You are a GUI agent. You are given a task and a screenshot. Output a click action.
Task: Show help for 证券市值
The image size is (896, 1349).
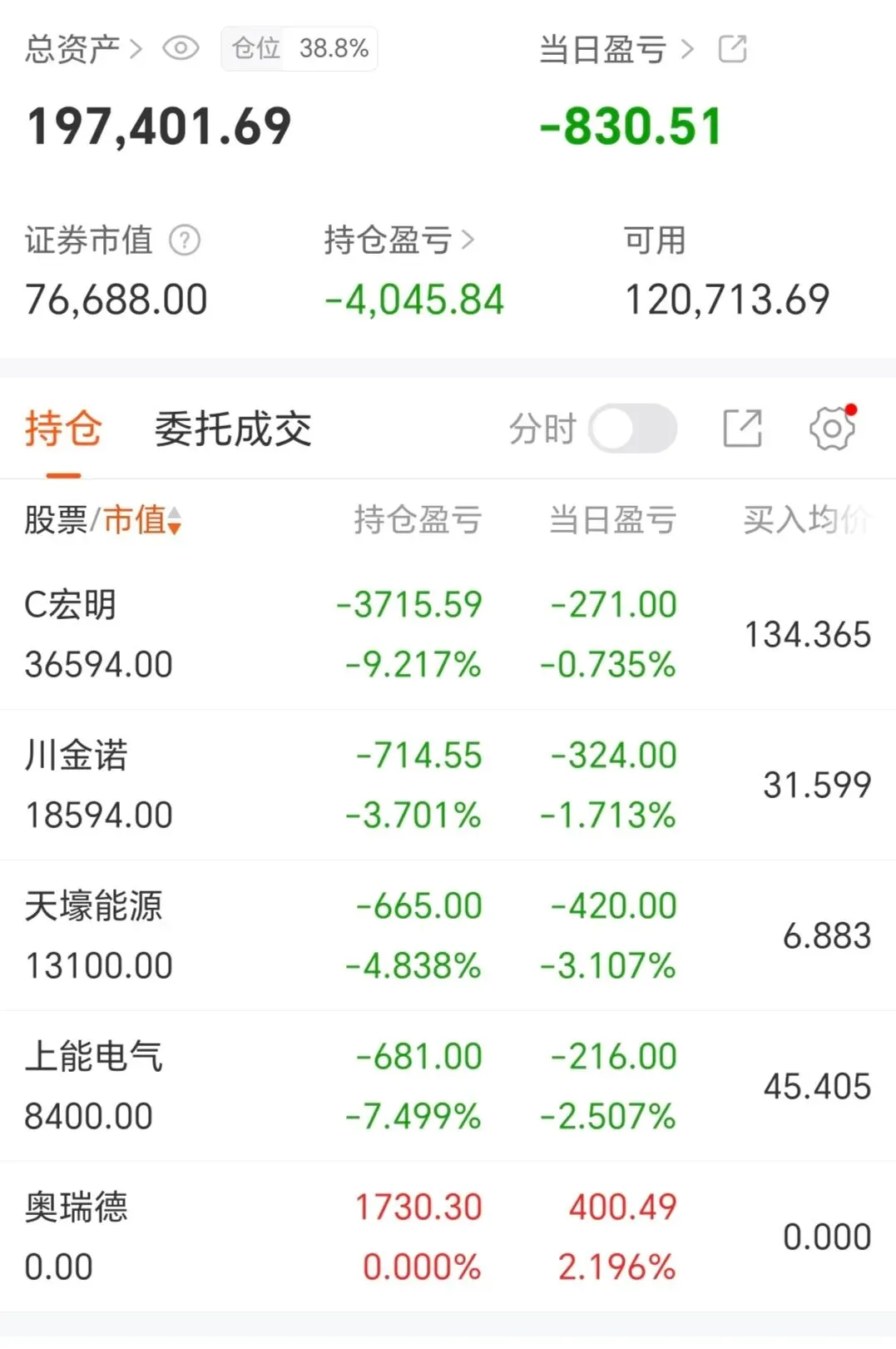click(x=185, y=241)
